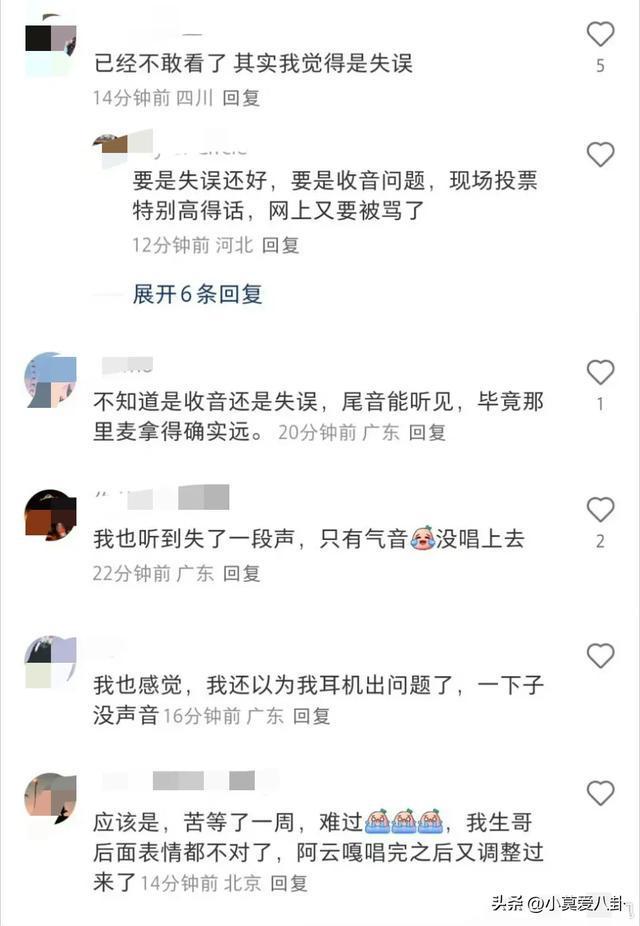Reply to the comment from Sichuan
This screenshot has height=926, width=640.
(241, 98)
